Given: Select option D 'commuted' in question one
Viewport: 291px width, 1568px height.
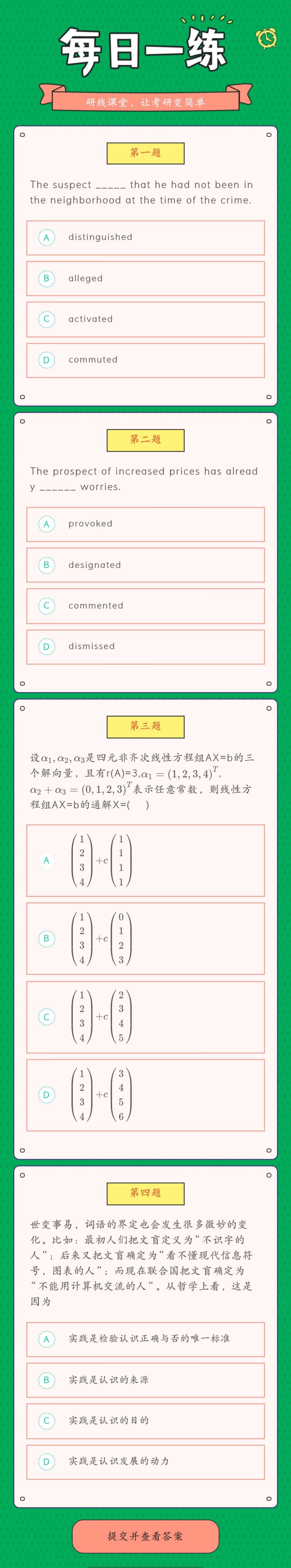Looking at the screenshot, I should 145,360.
